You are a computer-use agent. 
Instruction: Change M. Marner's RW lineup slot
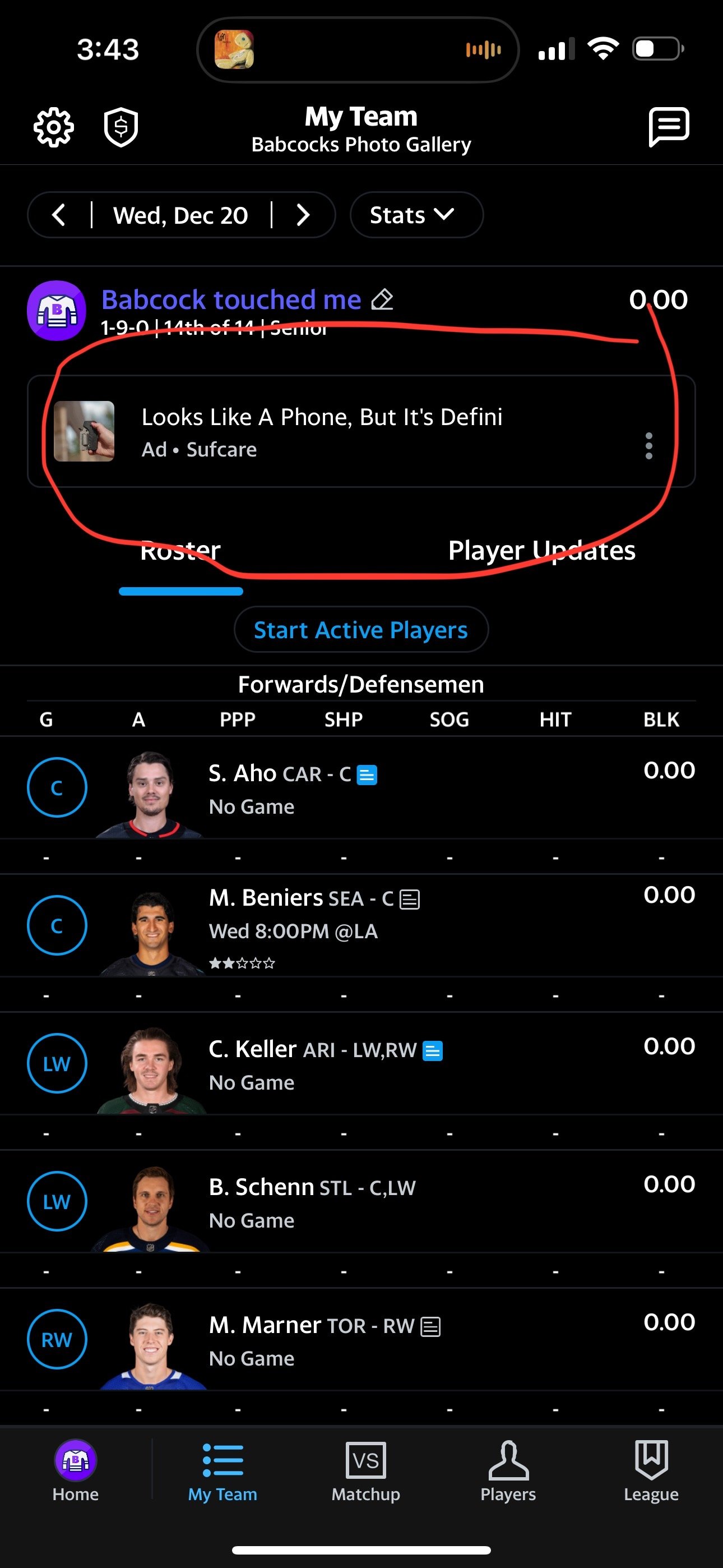[x=57, y=1339]
